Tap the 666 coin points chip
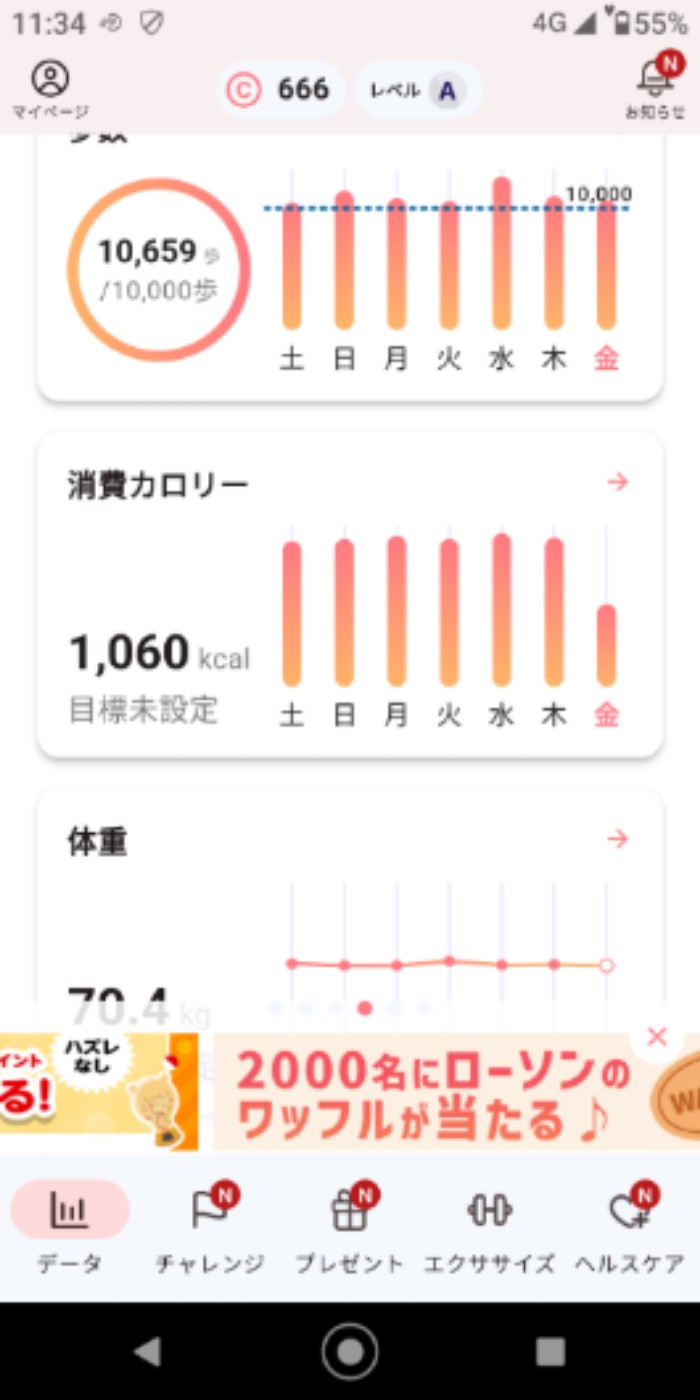This screenshot has height=1400, width=700. (x=281, y=90)
